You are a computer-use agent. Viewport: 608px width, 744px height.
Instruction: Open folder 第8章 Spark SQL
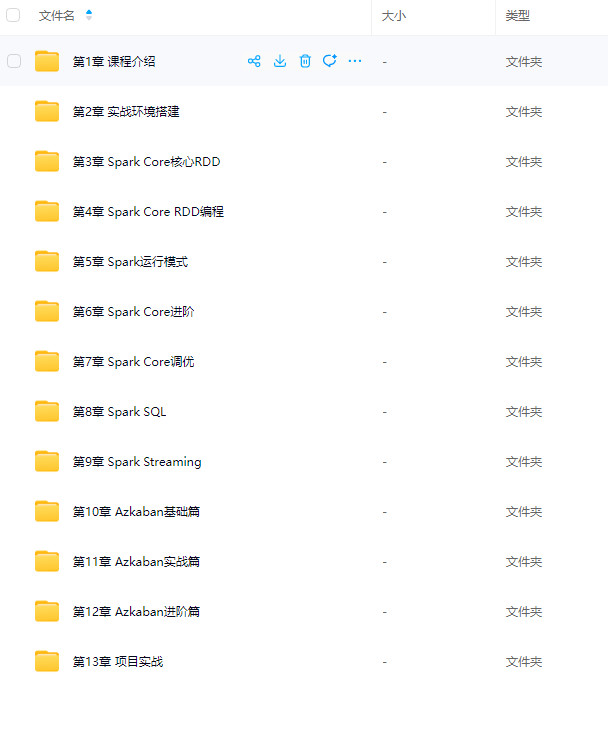point(119,412)
